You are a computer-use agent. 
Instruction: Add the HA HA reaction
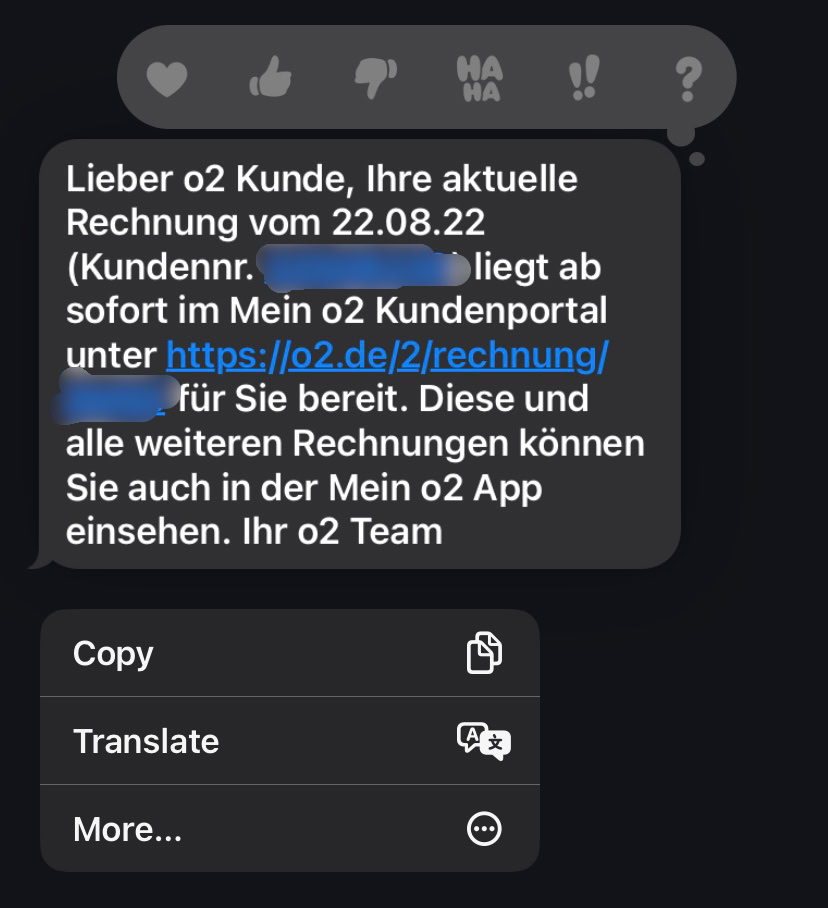coord(479,78)
